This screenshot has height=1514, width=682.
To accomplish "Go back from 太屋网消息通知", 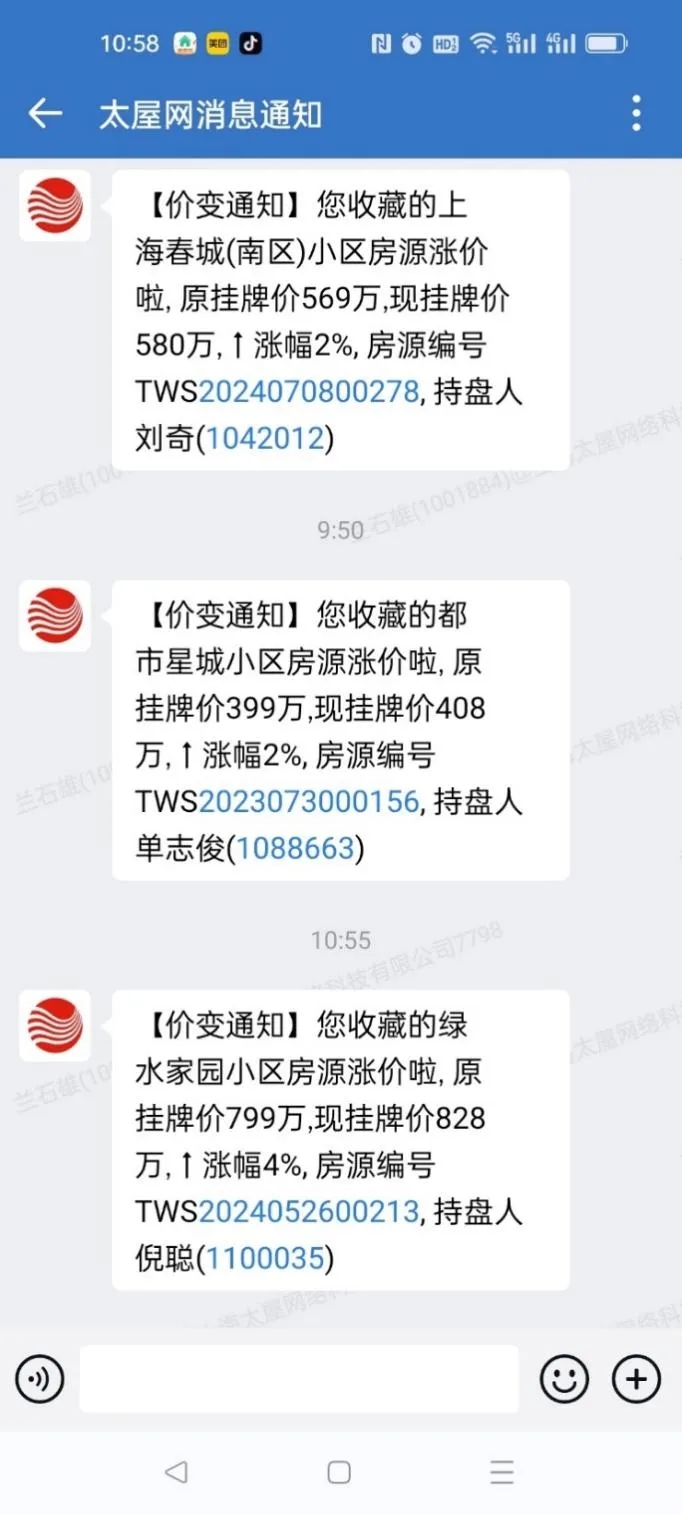I will (x=45, y=114).
